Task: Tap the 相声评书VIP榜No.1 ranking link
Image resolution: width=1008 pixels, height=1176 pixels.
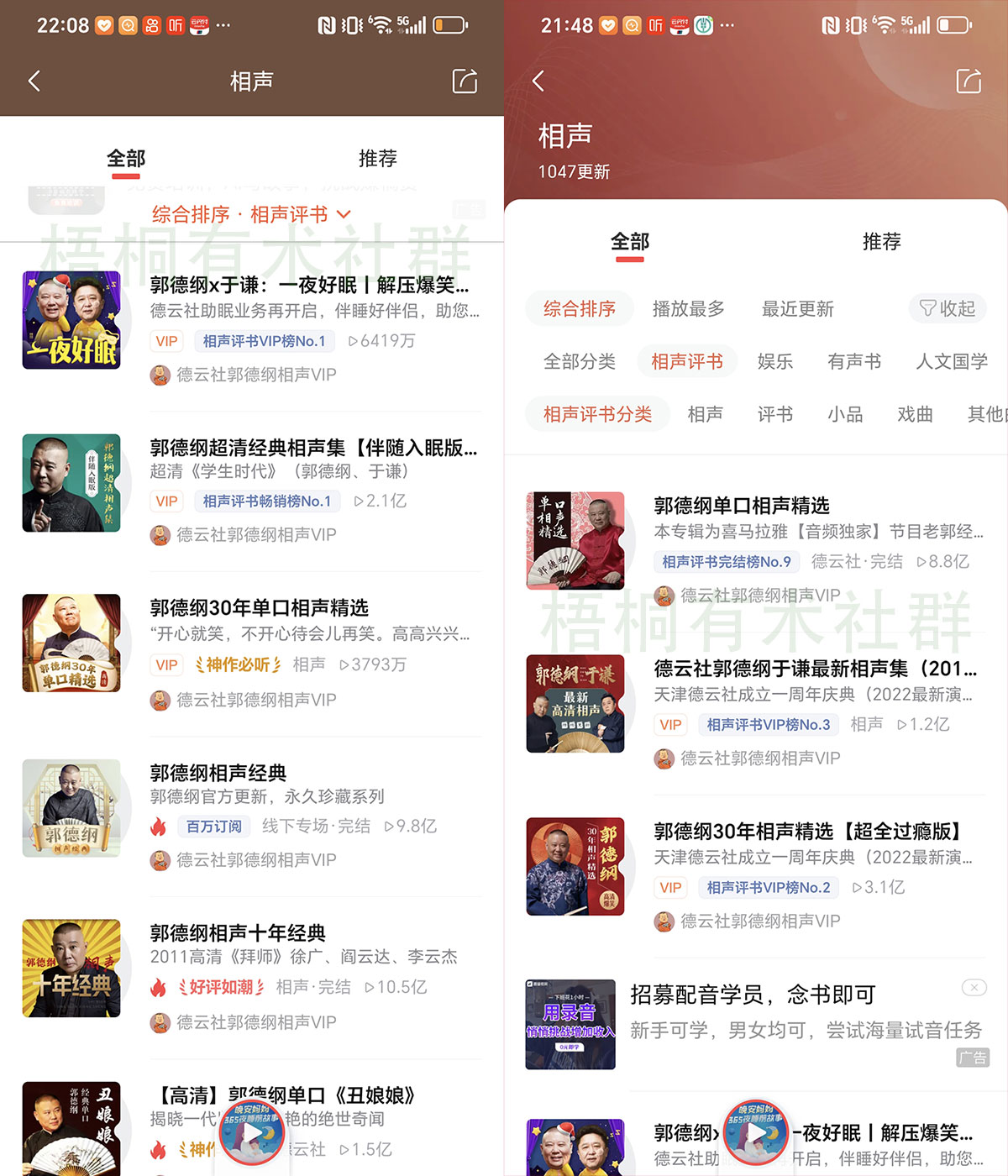Action: coord(265,341)
